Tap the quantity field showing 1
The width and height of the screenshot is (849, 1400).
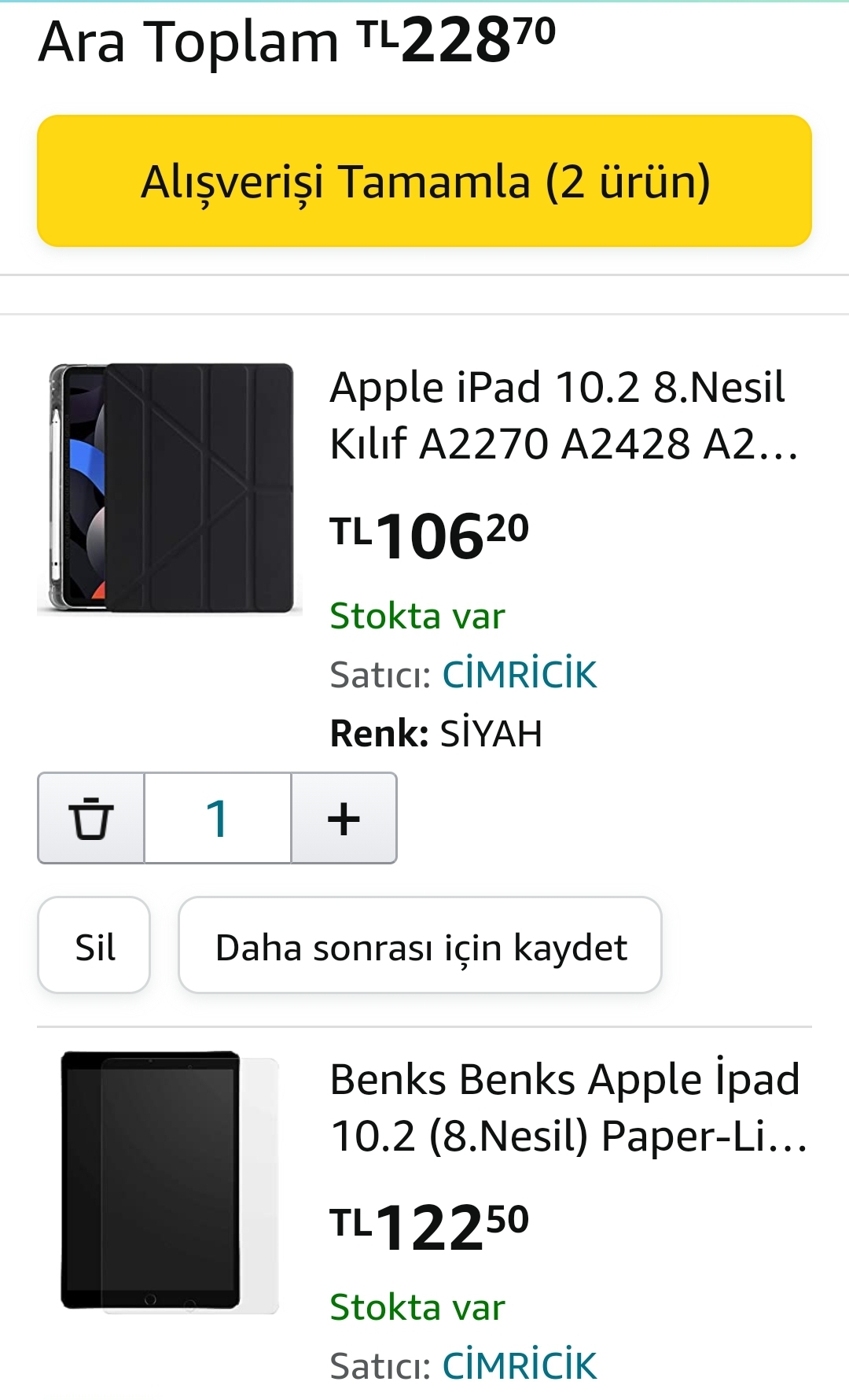click(x=218, y=818)
